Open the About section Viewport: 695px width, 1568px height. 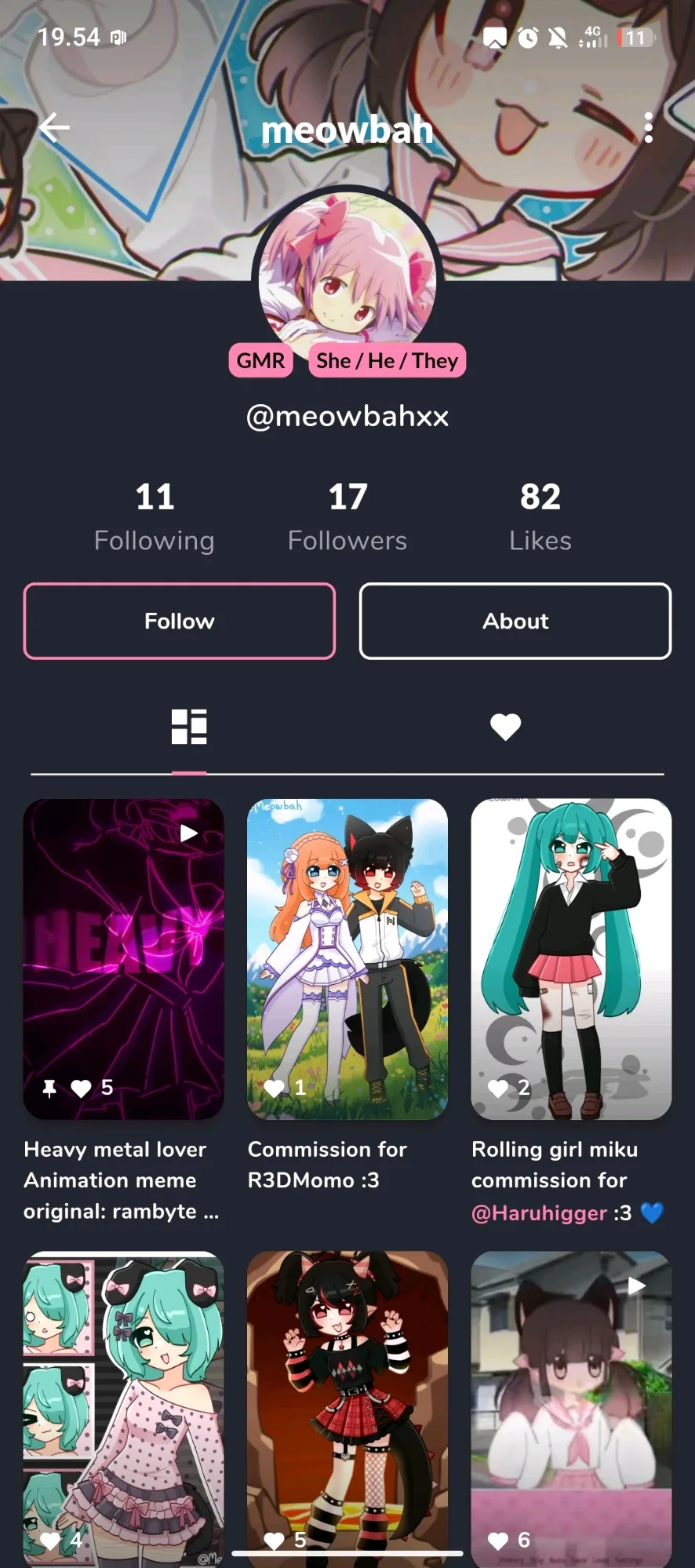[x=515, y=621]
